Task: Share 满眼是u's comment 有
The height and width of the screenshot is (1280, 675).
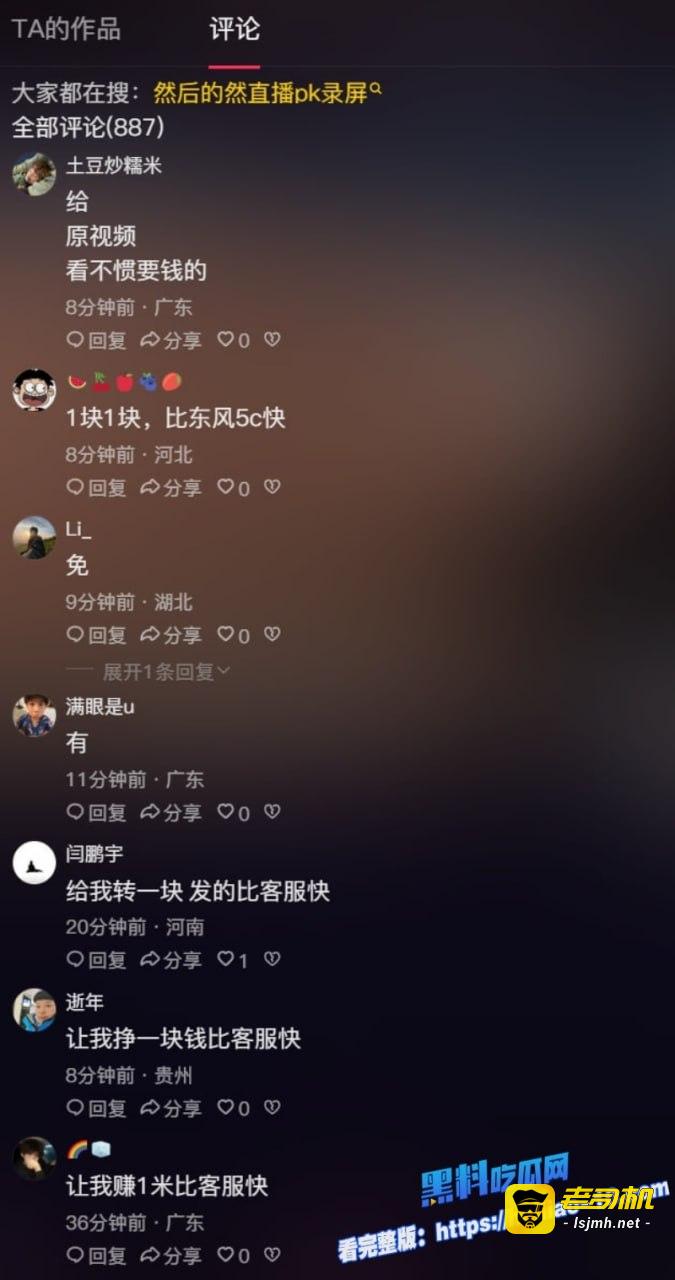Action: [171, 812]
